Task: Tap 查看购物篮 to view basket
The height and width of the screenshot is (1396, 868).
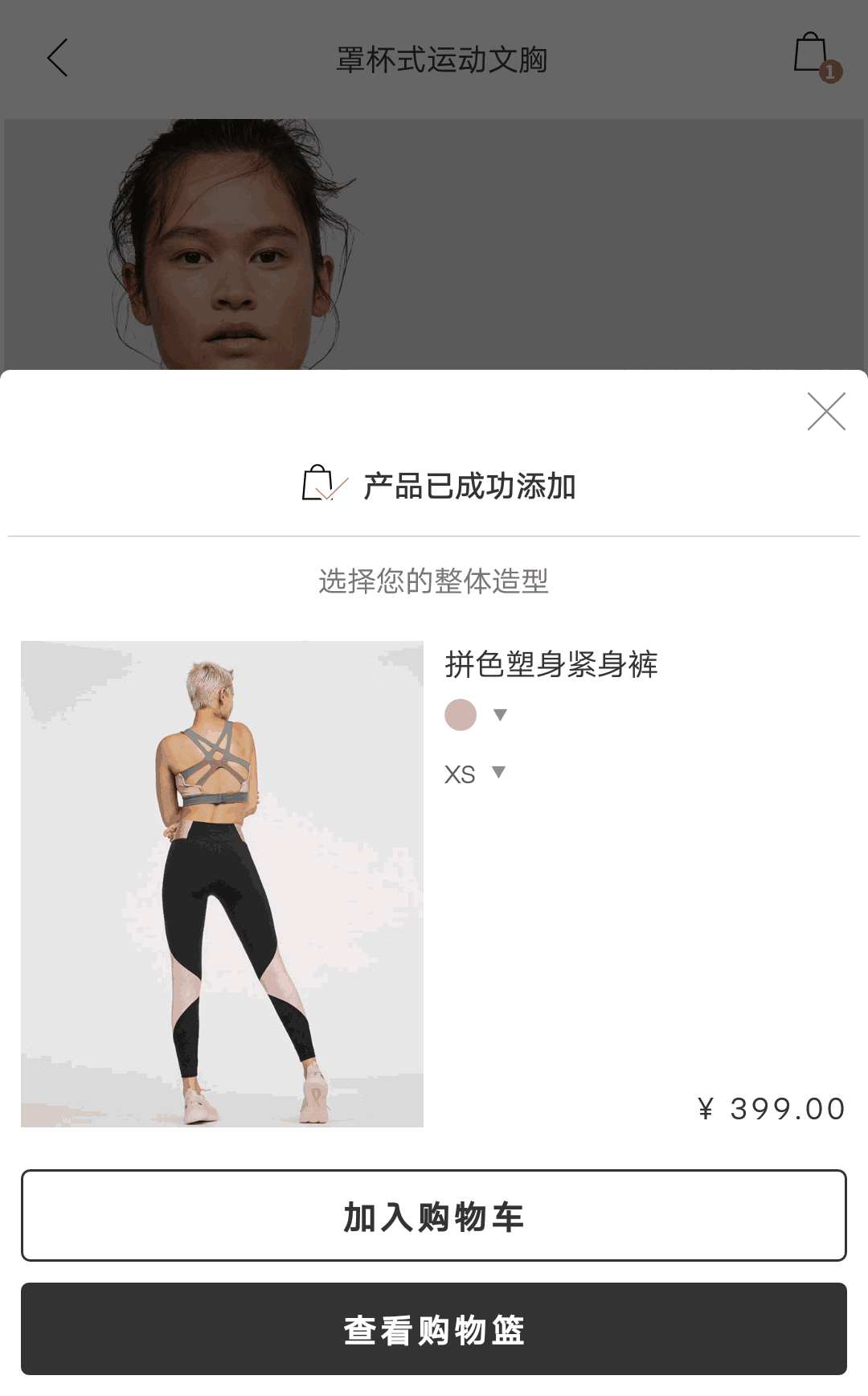Action: (434, 1328)
